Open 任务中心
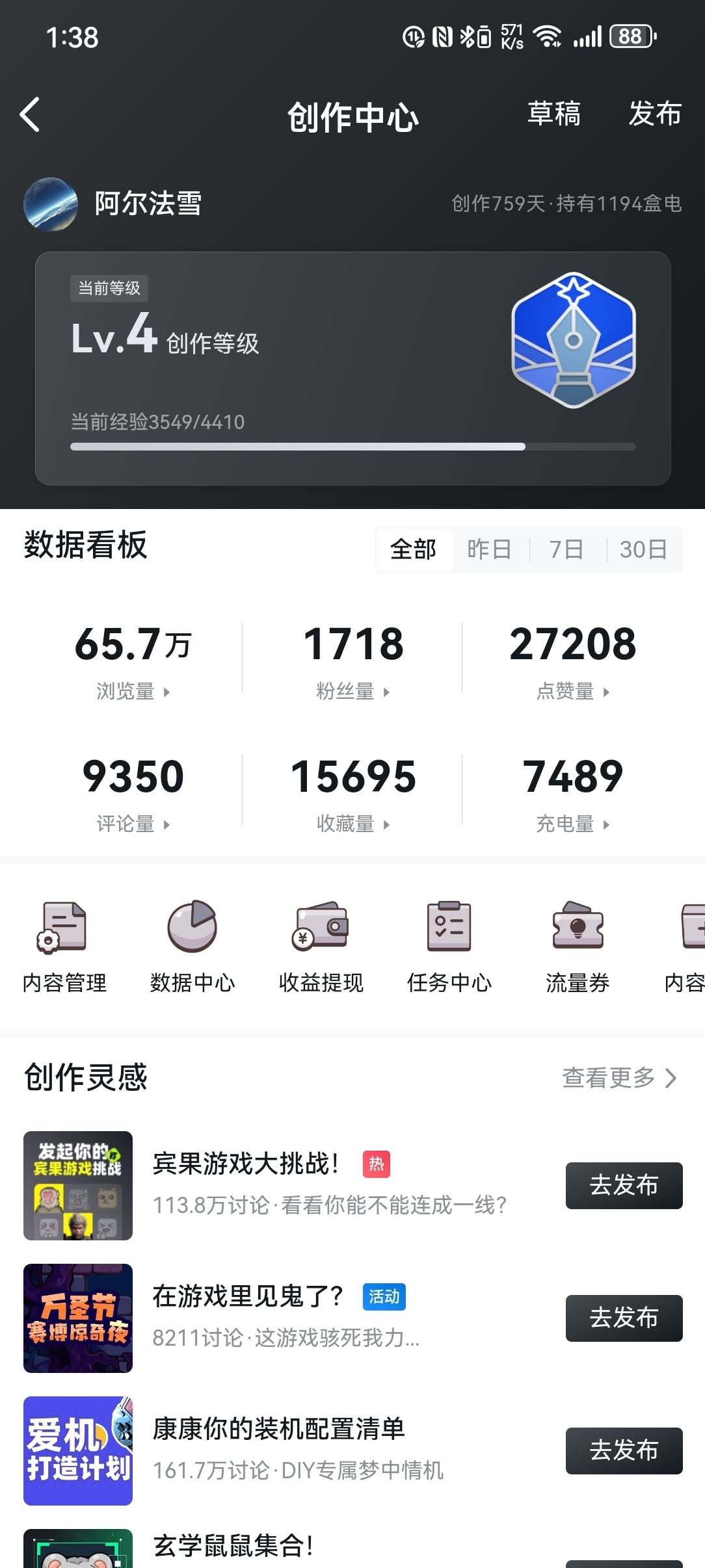 (449, 946)
